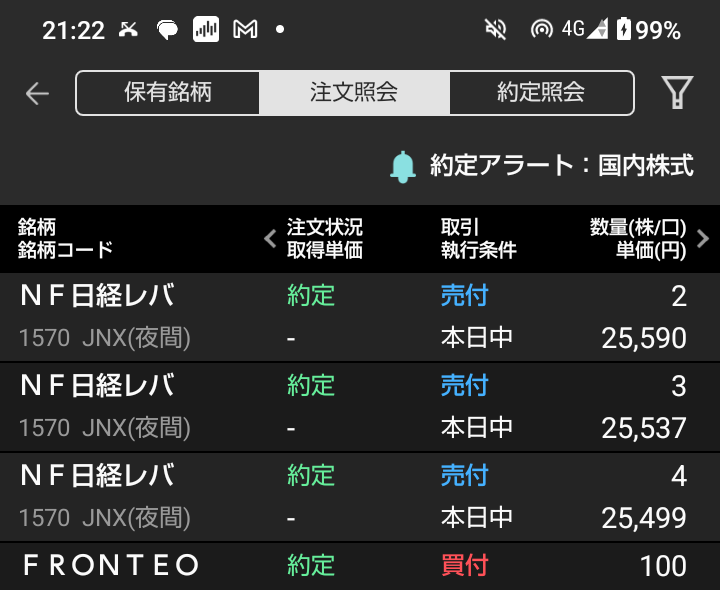Switch to the 保有銘柄 tab
Image resolution: width=720 pixels, height=590 pixels.
(x=168, y=93)
